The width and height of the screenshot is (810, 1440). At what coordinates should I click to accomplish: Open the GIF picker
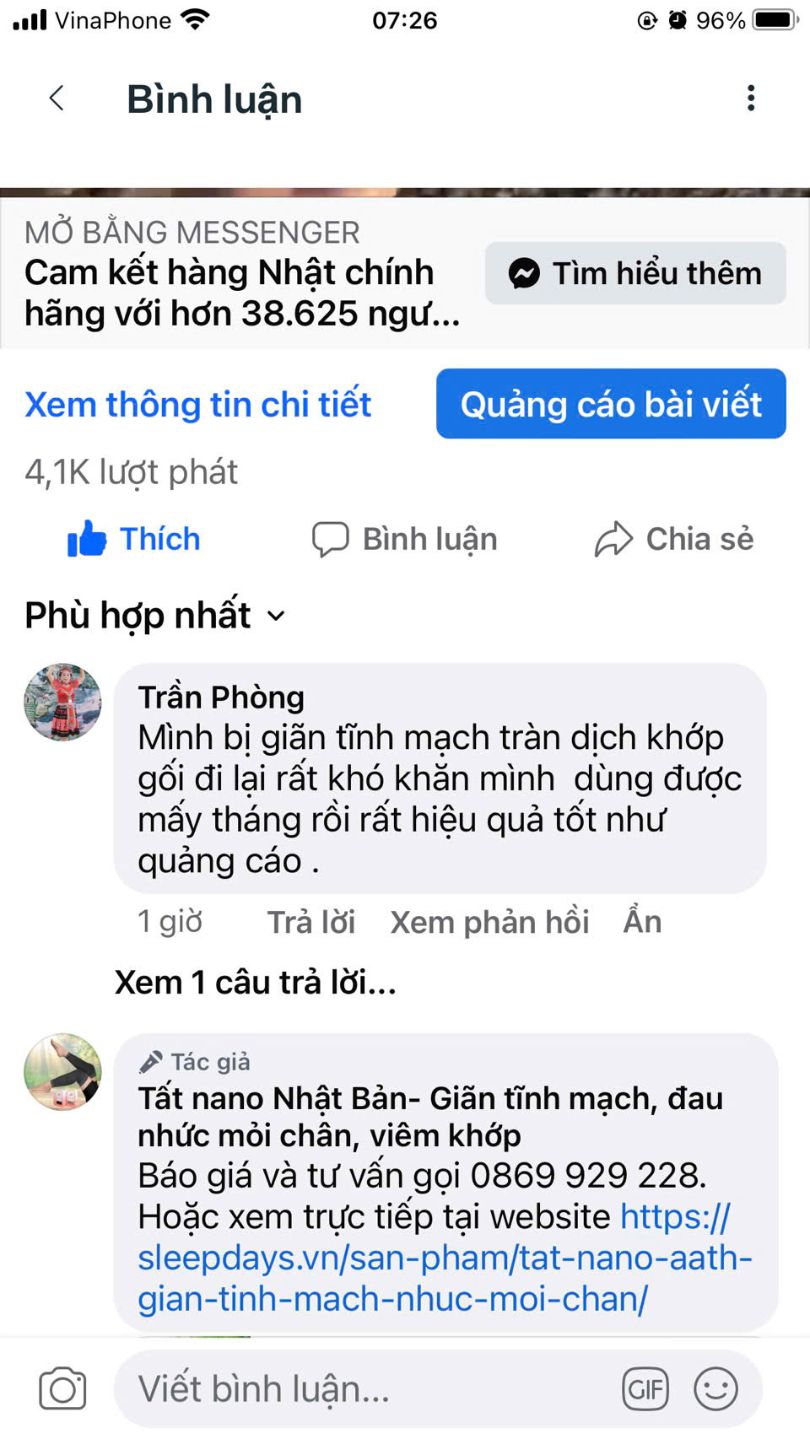[x=645, y=1389]
